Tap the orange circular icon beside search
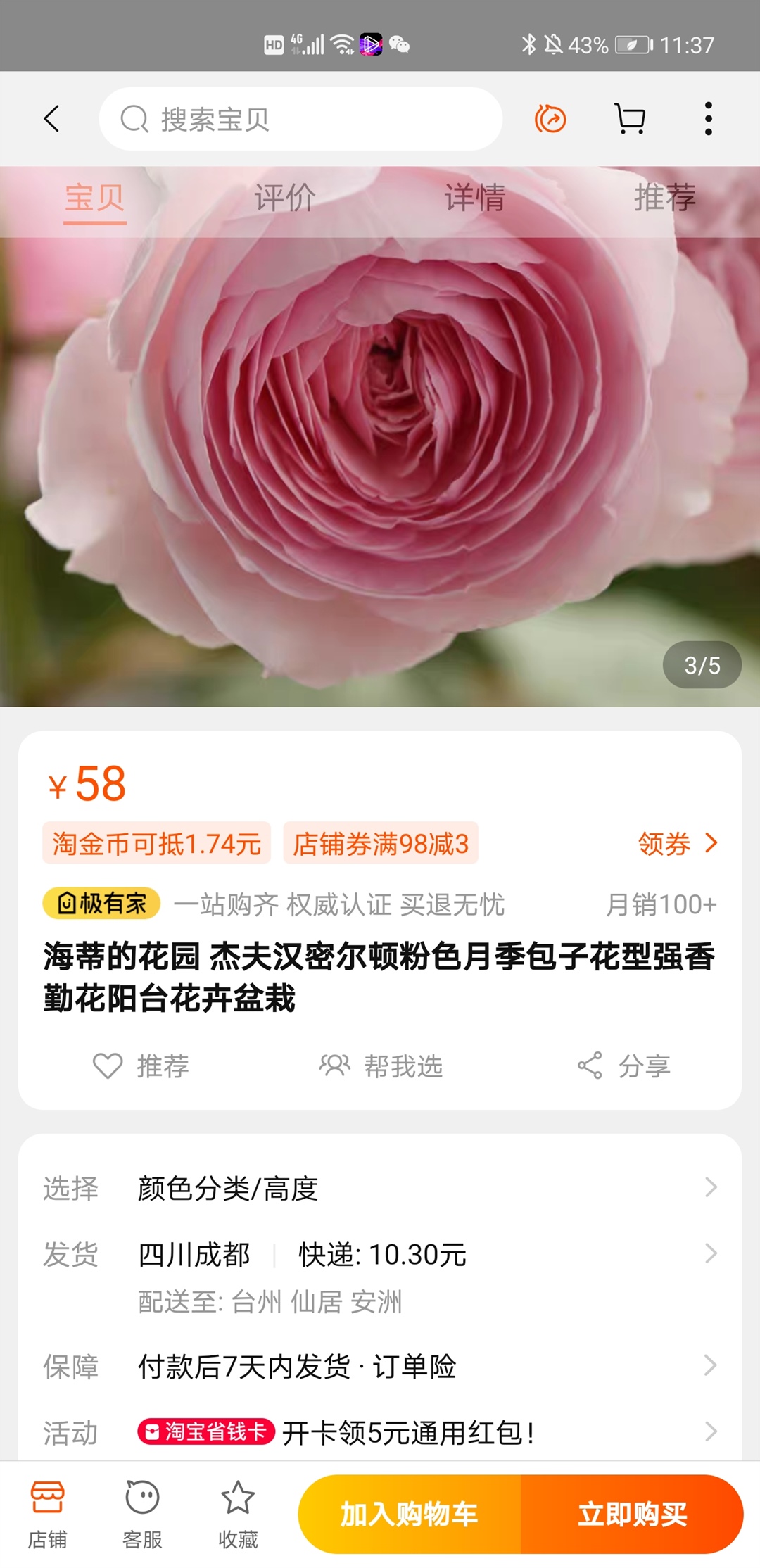This screenshot has height=1568, width=760. (550, 119)
